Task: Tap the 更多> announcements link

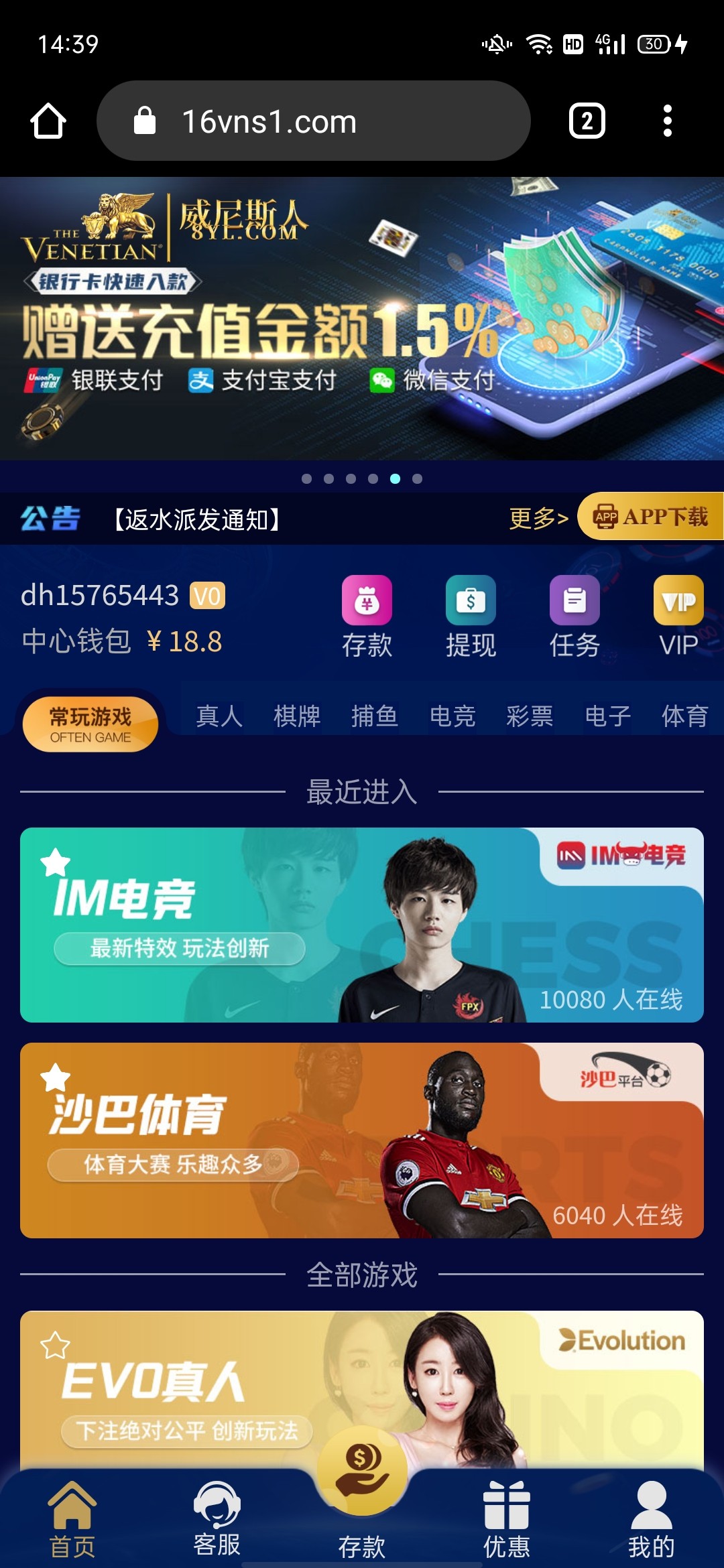Action: [538, 518]
